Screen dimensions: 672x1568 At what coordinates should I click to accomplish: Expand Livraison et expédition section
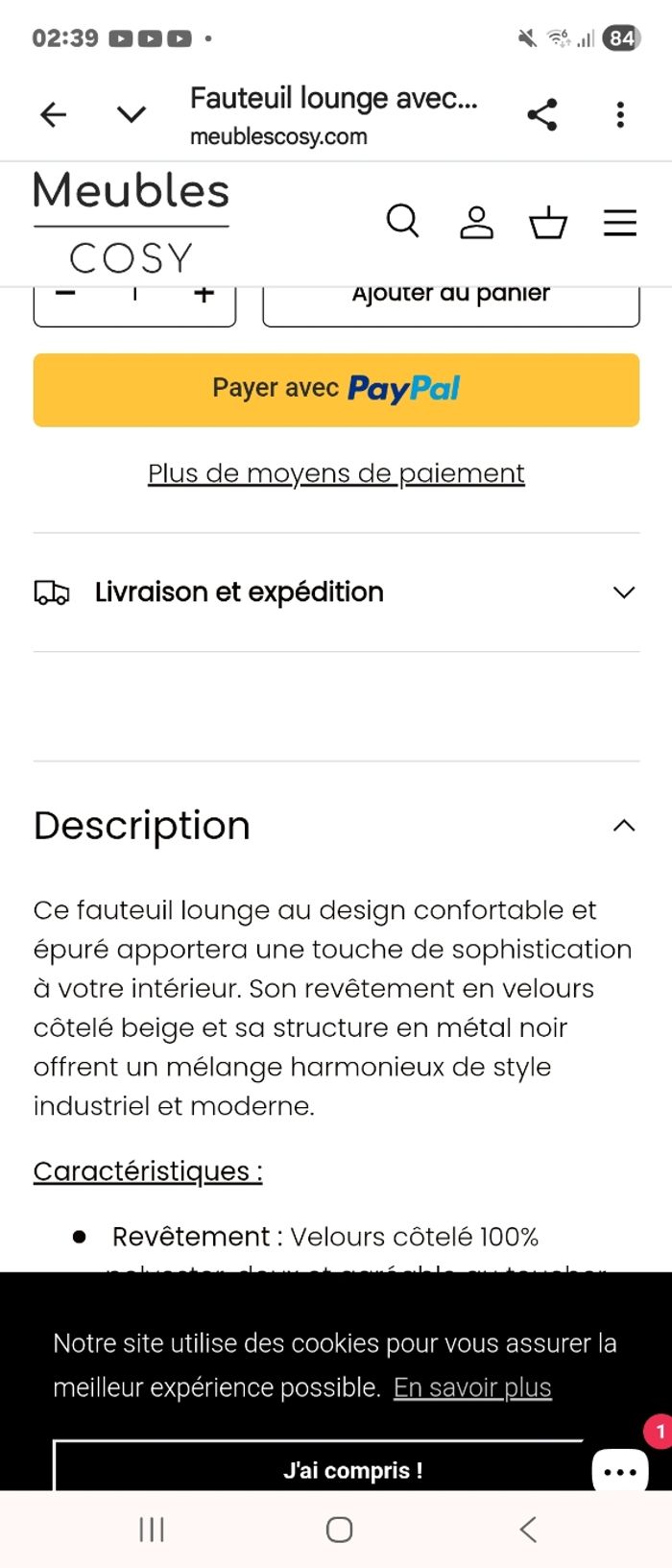pos(336,592)
